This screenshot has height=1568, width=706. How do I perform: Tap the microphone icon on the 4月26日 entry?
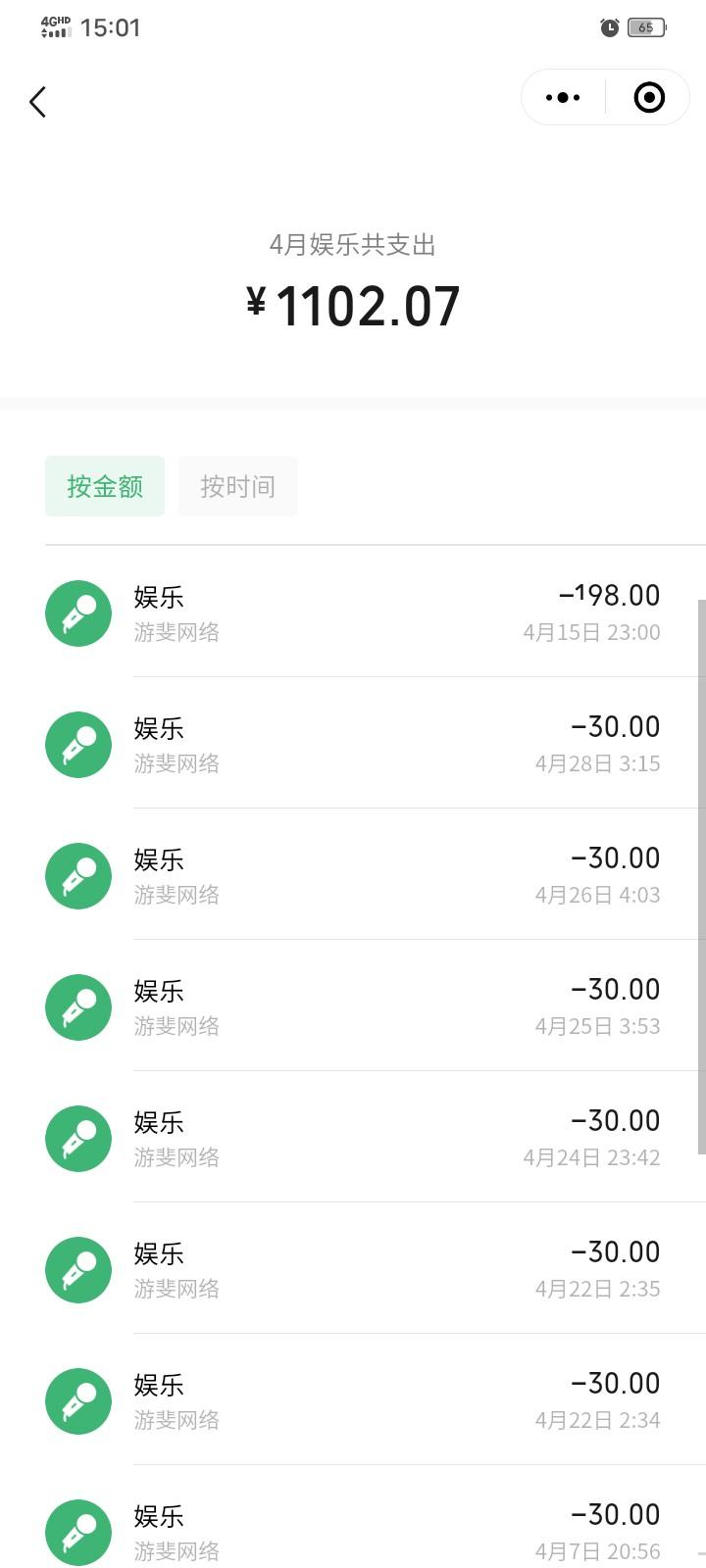(x=77, y=875)
